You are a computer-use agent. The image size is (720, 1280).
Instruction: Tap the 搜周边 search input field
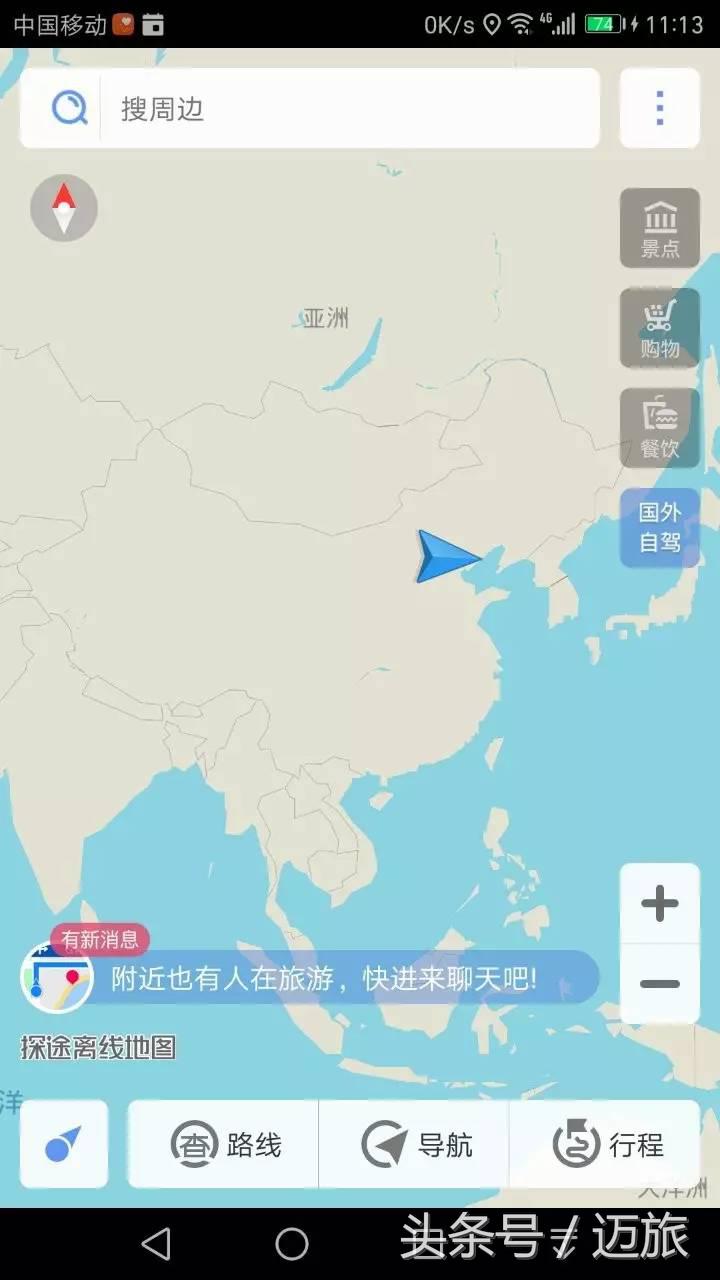click(300, 109)
